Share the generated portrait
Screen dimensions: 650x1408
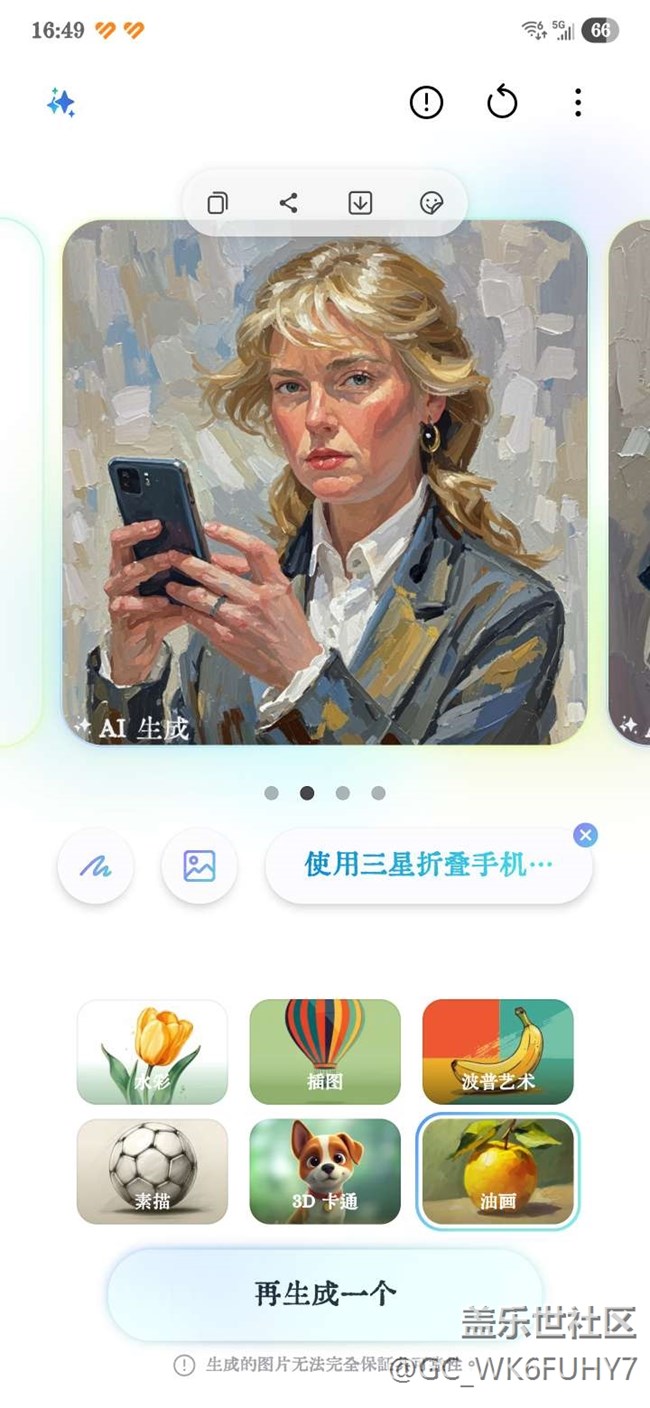pos(289,203)
